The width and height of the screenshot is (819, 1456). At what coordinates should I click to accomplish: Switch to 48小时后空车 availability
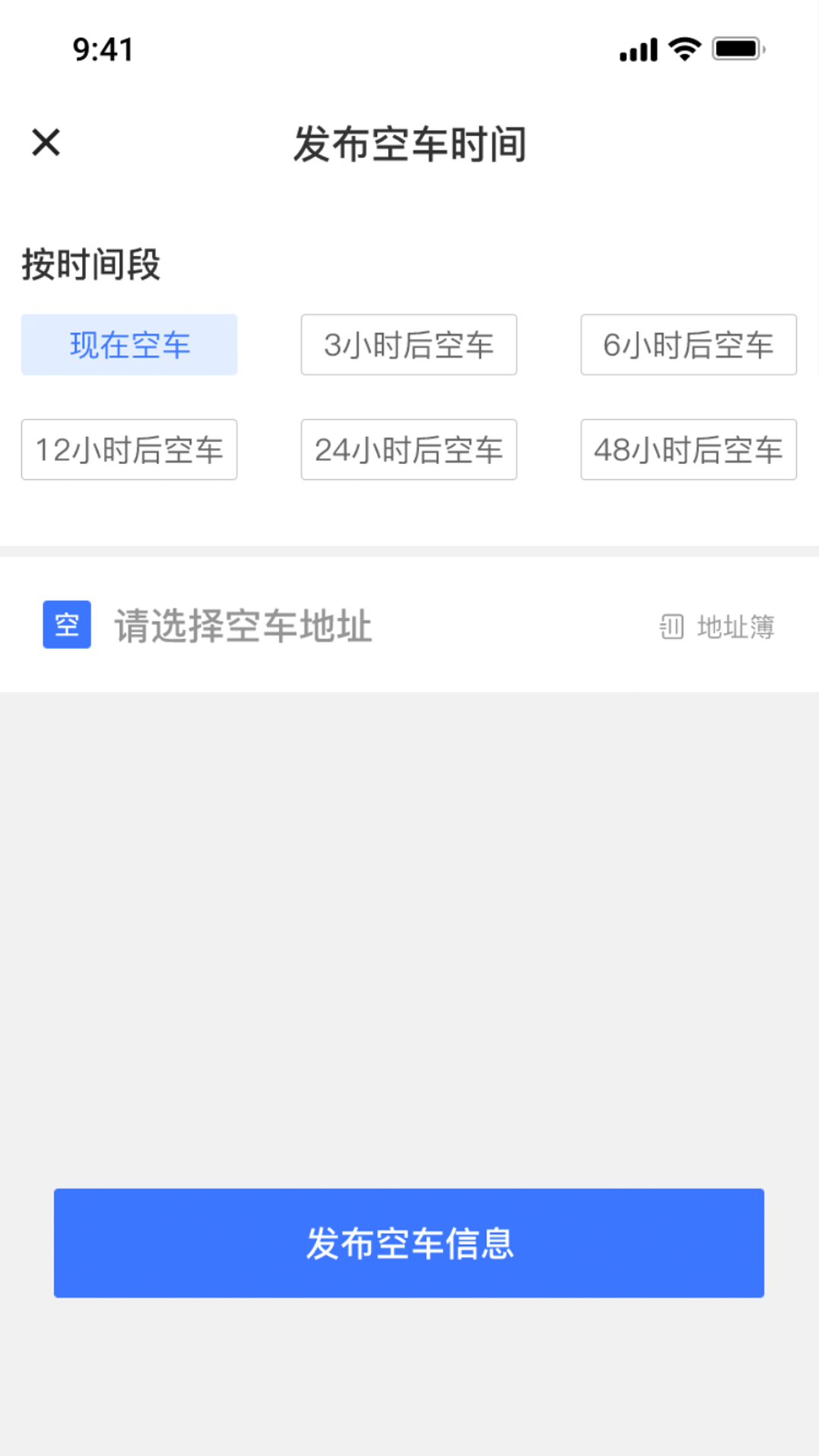tap(688, 450)
